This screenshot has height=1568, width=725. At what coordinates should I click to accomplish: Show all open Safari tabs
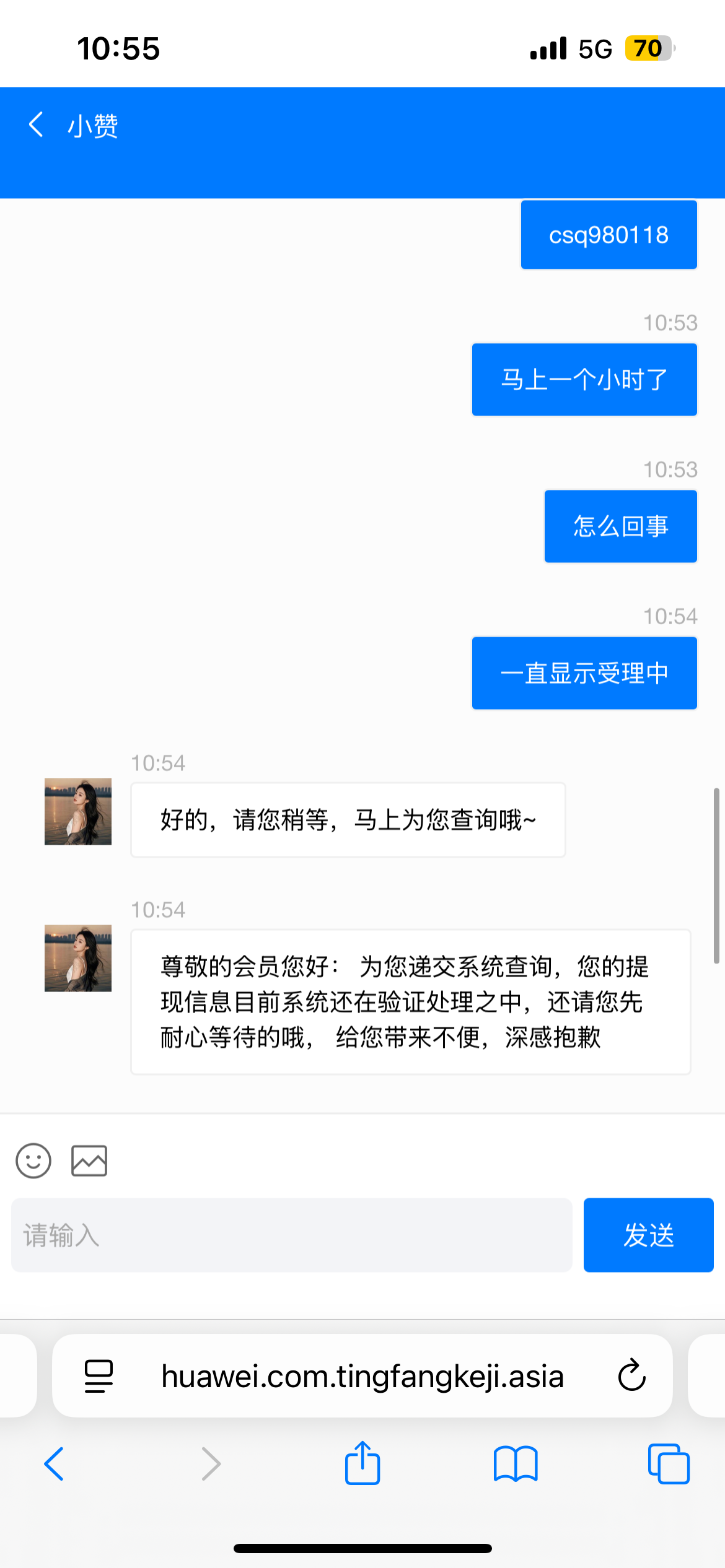click(x=669, y=1464)
